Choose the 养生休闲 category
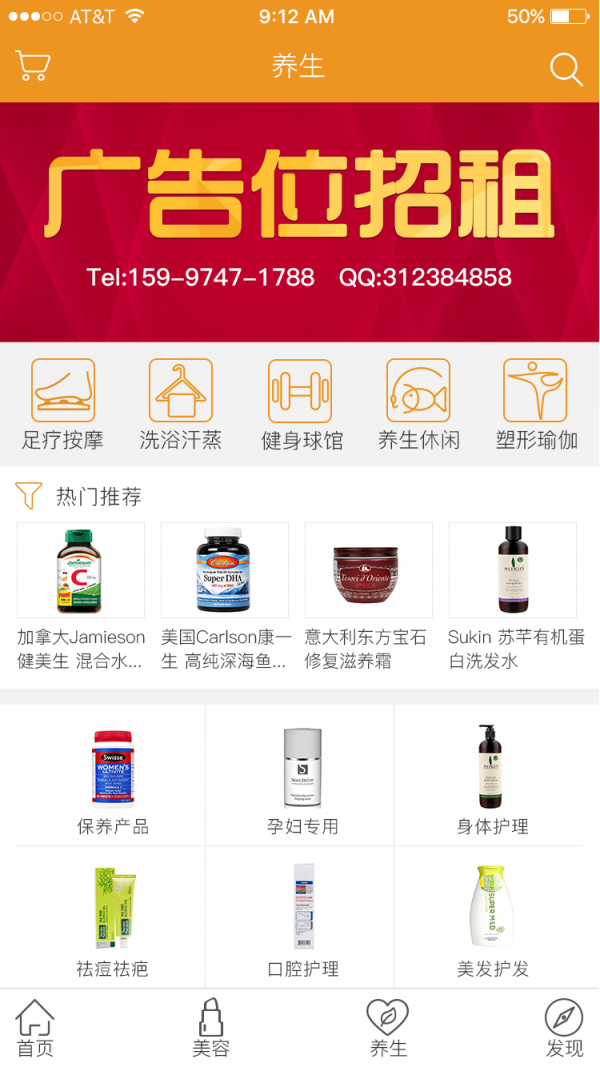600x1067 pixels. 418,404
